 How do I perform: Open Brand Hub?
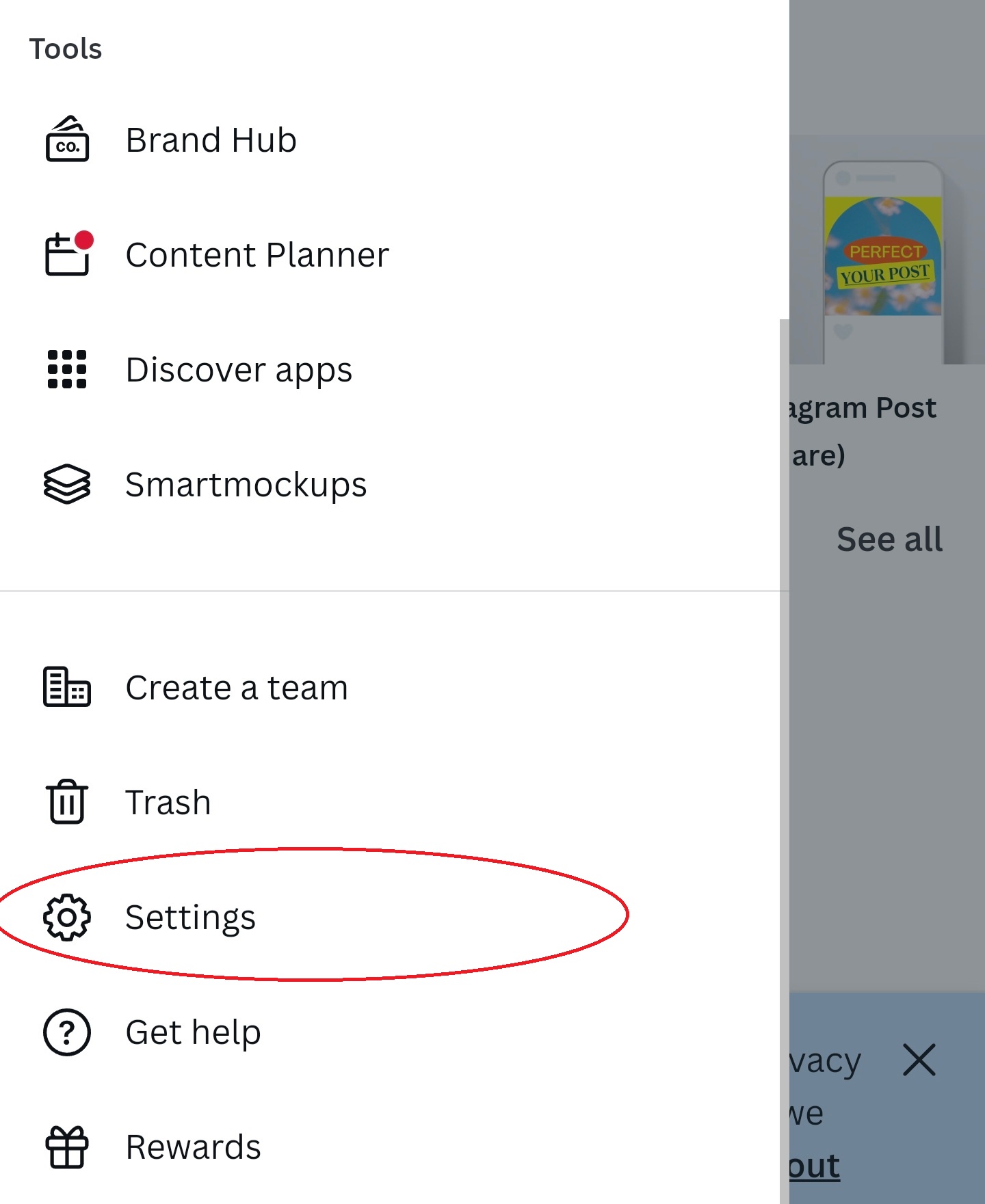pos(211,140)
